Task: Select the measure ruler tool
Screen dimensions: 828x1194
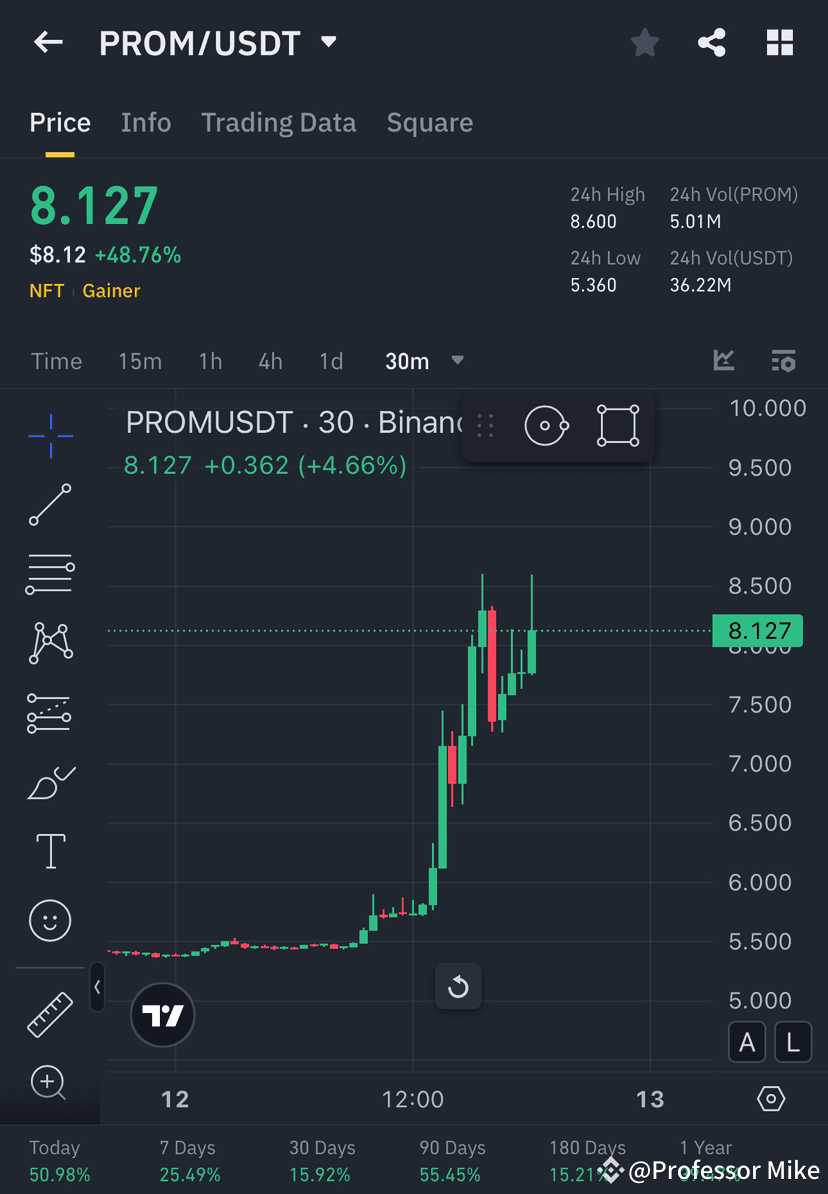Action: pos(50,1013)
